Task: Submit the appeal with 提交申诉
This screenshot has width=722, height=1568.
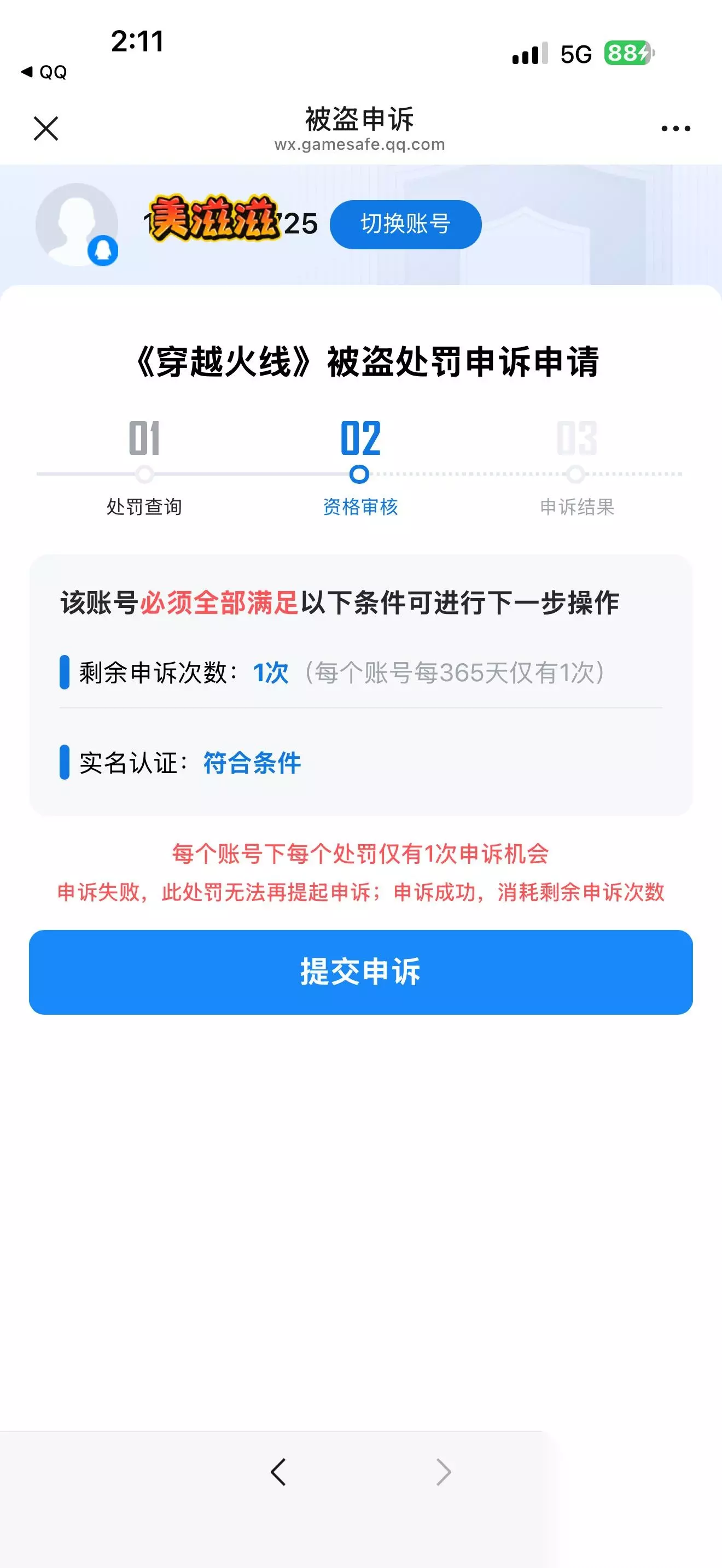Action: click(361, 972)
